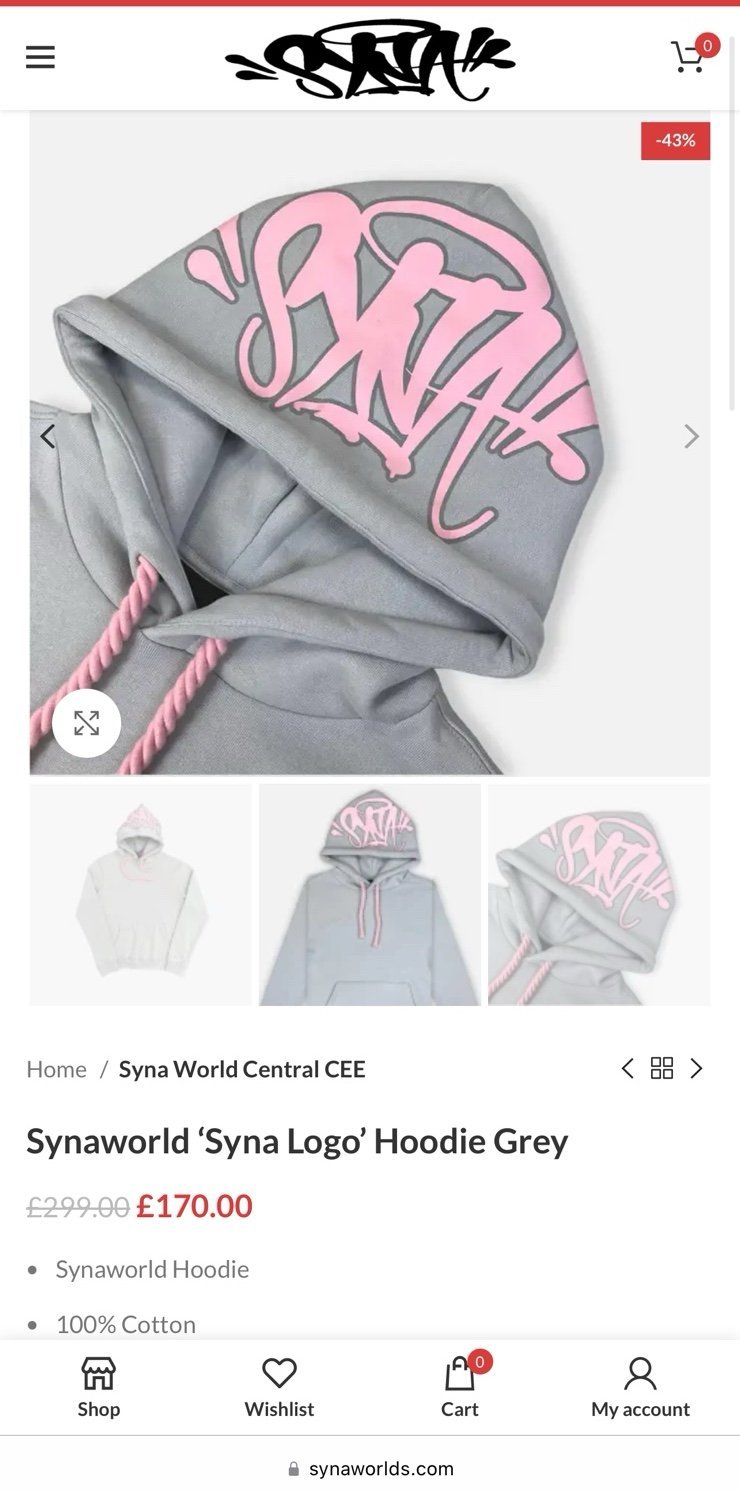
Task: Open the hamburger menu
Action: pyautogui.click(x=40, y=58)
